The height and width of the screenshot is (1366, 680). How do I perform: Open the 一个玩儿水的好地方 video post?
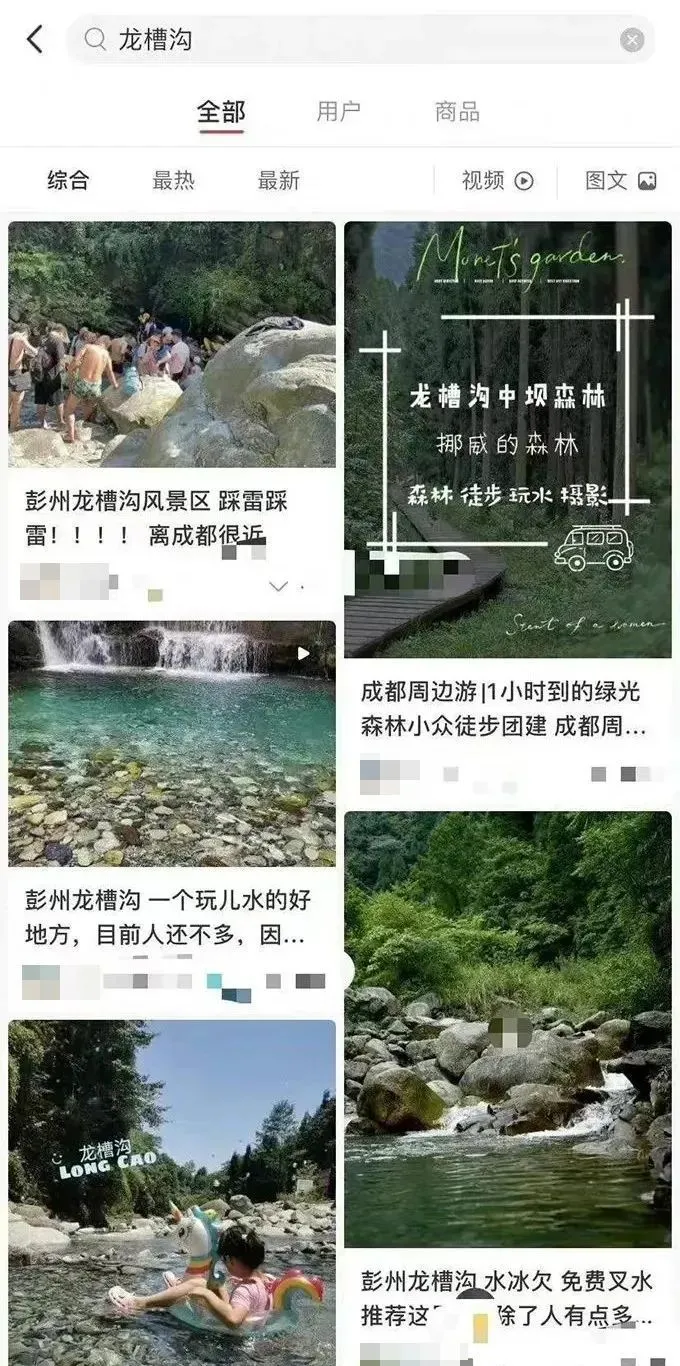click(172, 744)
